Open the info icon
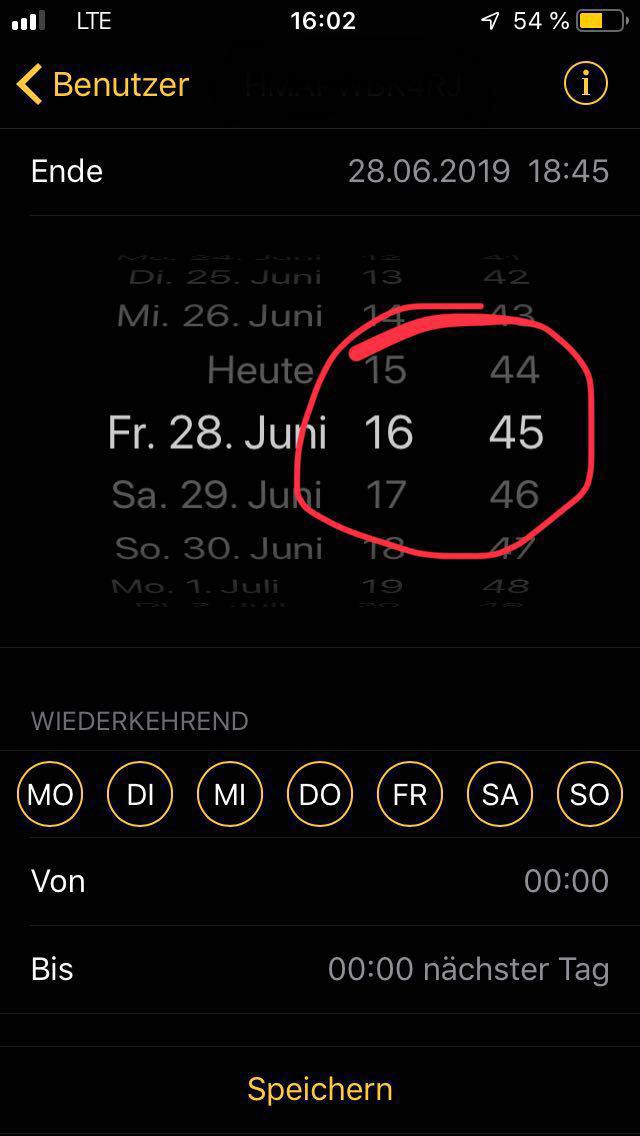The width and height of the screenshot is (640, 1136). pyautogui.click(x=586, y=85)
